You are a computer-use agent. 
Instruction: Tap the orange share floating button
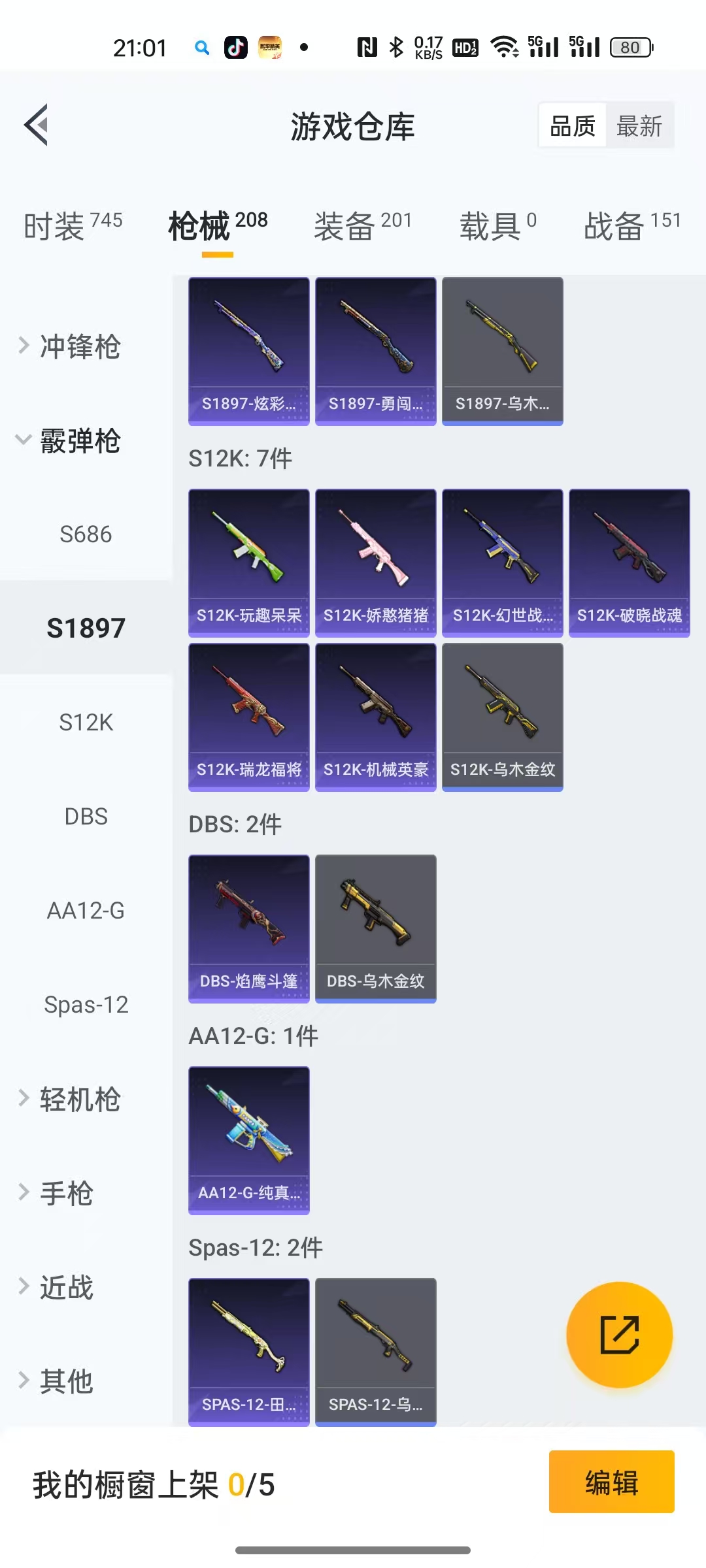(x=619, y=1334)
